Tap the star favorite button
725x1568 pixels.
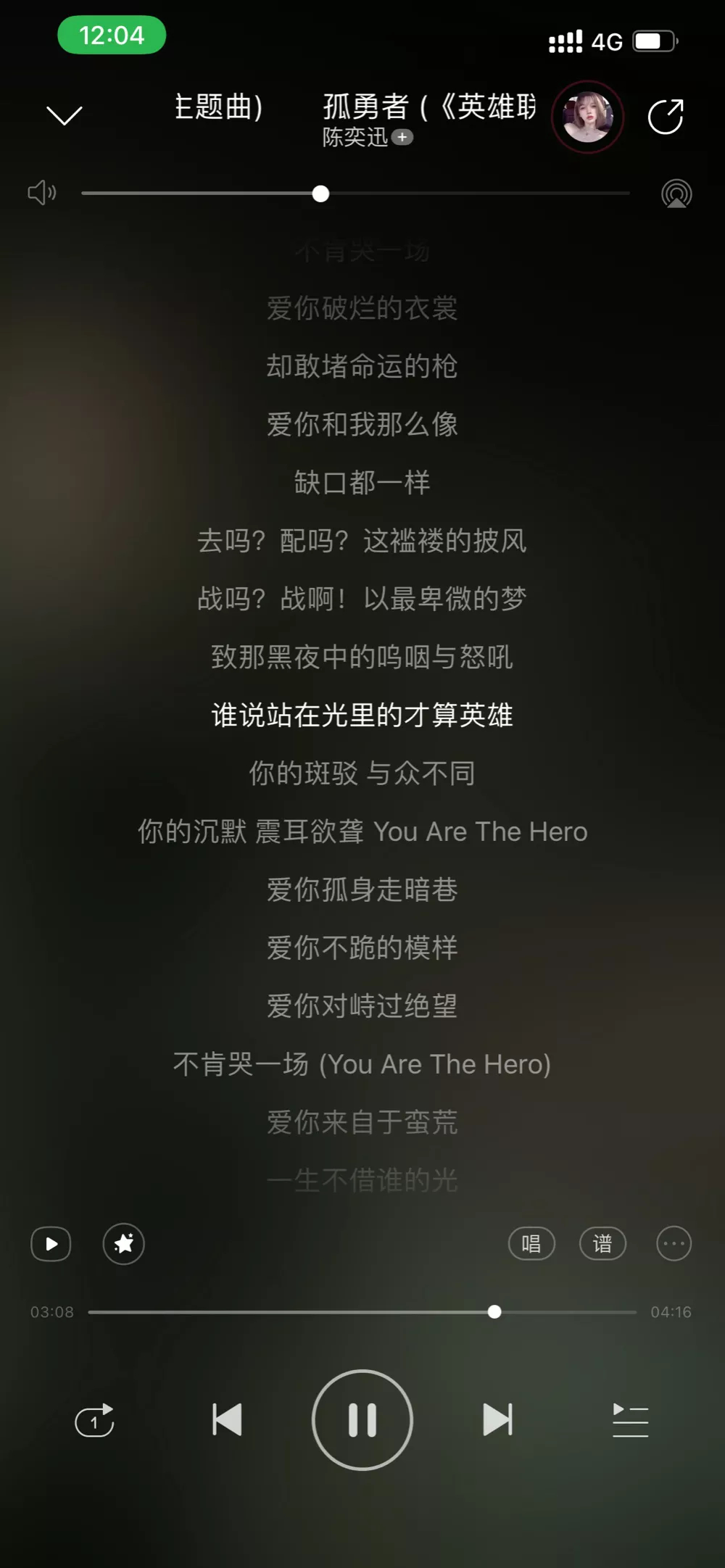(x=124, y=1244)
